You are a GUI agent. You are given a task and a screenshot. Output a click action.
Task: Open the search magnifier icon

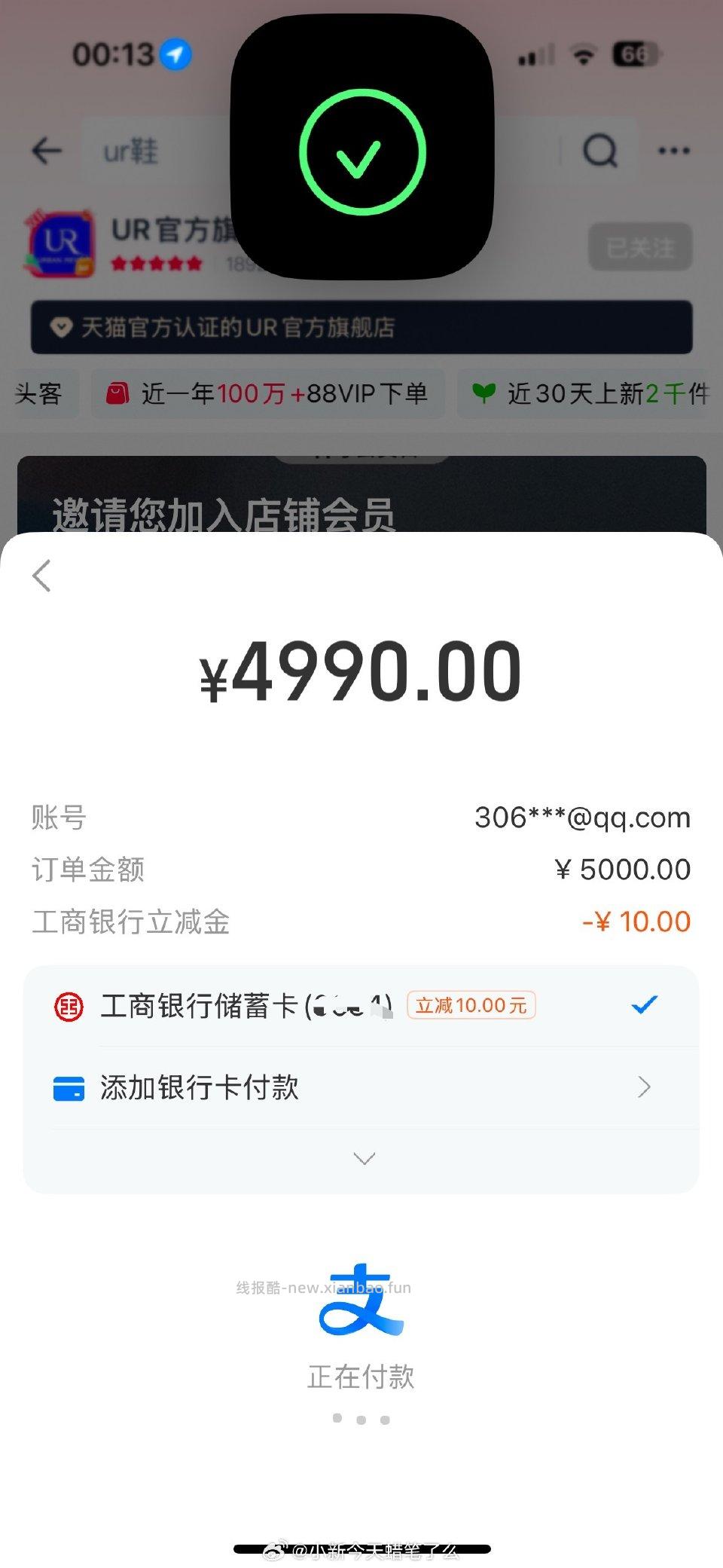(x=600, y=150)
